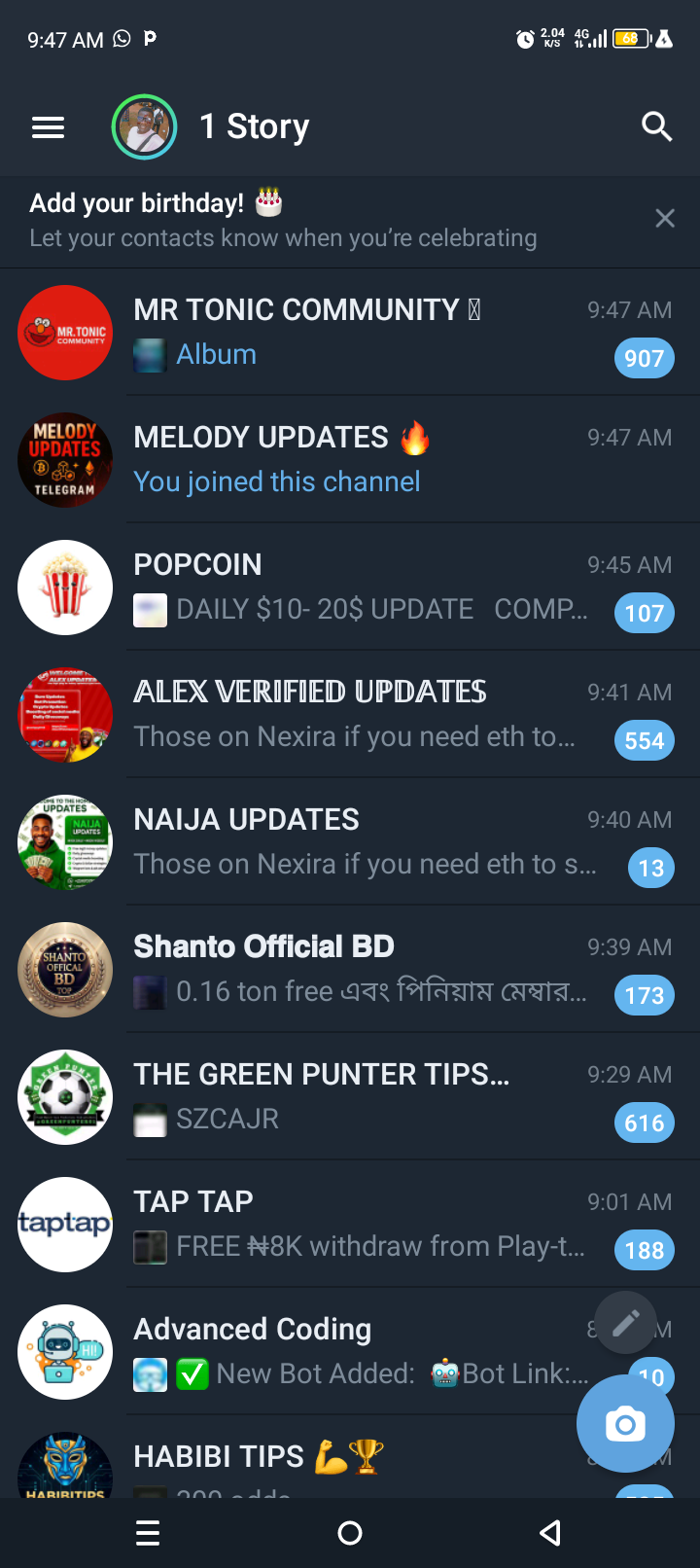View the story avatar in the header

point(144,127)
